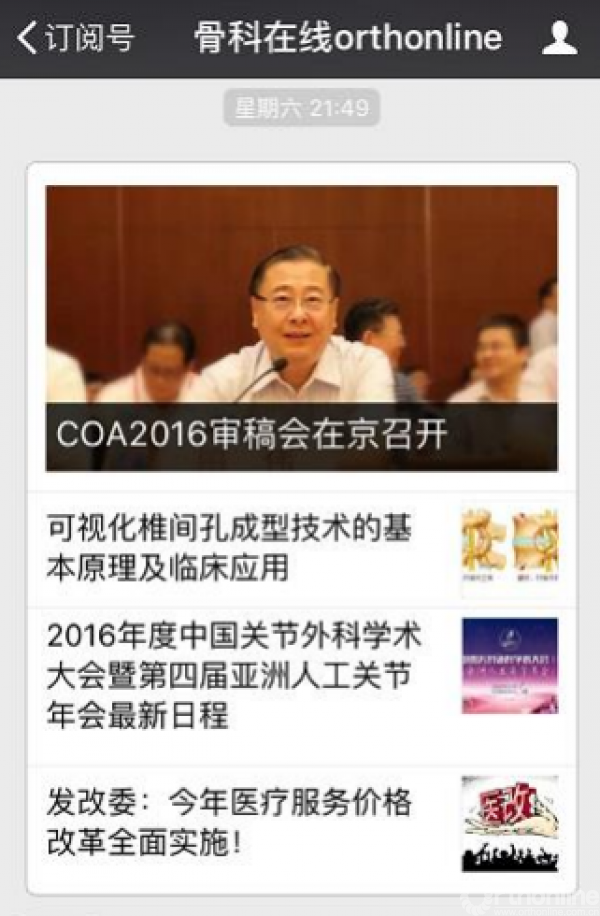Open the account profile icon
The width and height of the screenshot is (600, 916).
coord(558,39)
